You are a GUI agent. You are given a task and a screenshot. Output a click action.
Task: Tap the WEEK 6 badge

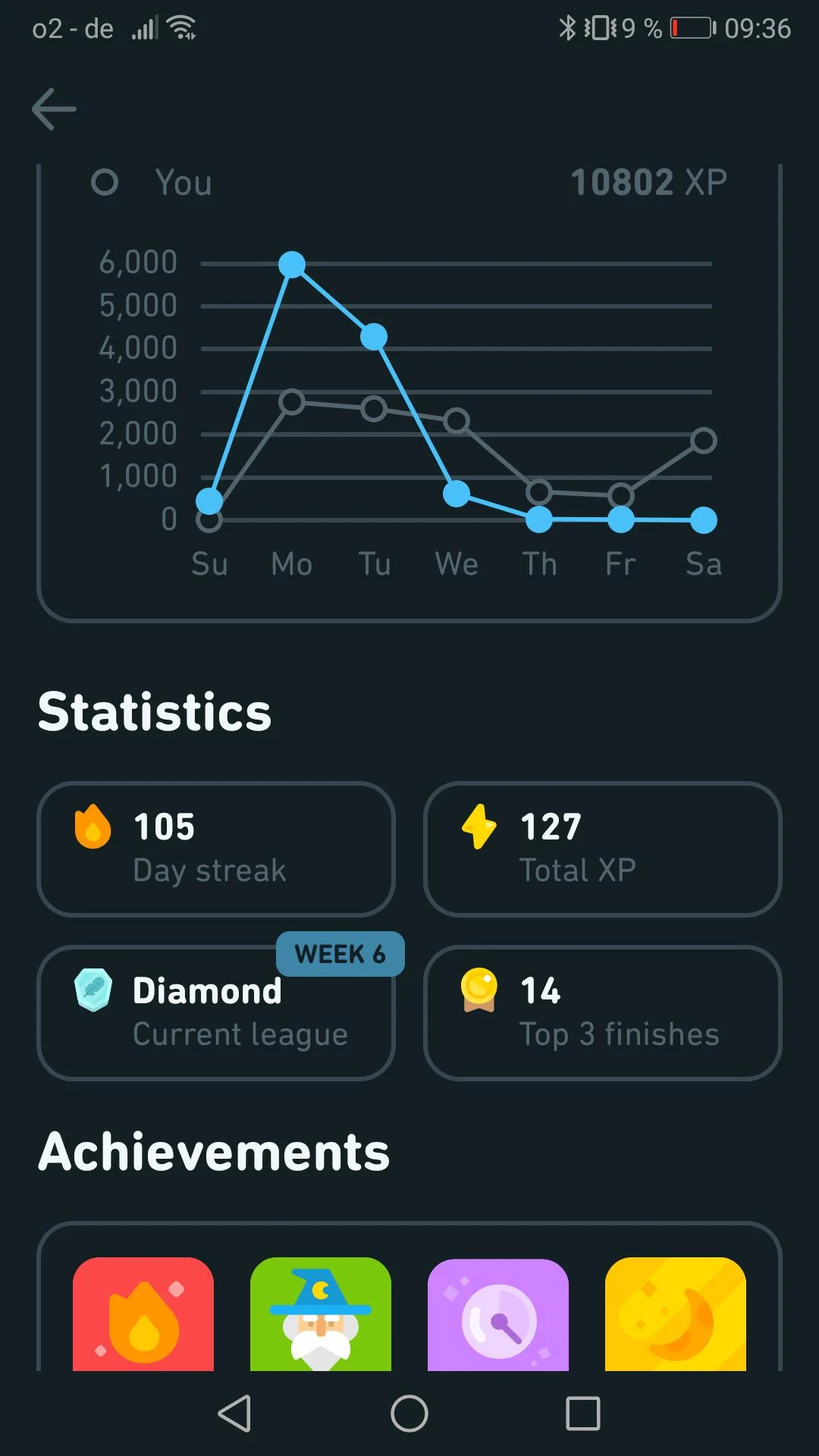tap(340, 954)
